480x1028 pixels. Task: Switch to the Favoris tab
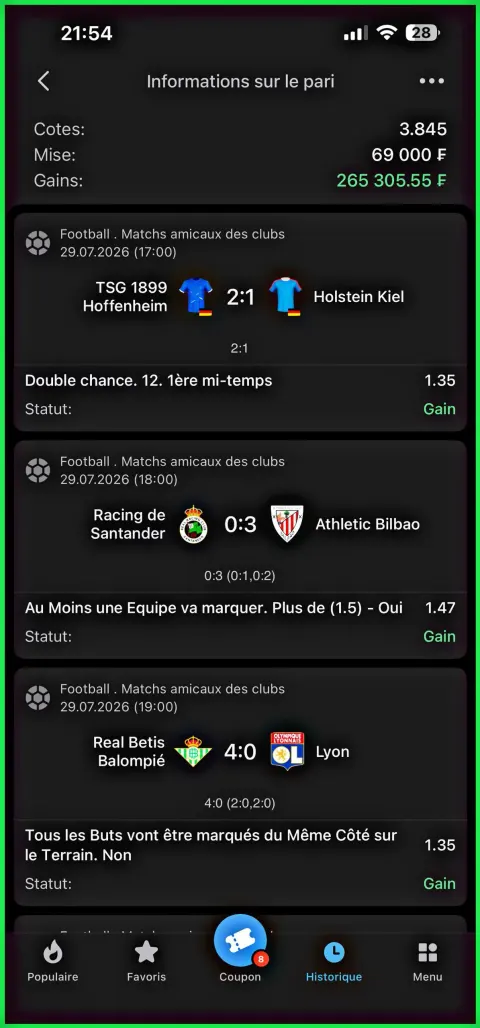tap(146, 961)
